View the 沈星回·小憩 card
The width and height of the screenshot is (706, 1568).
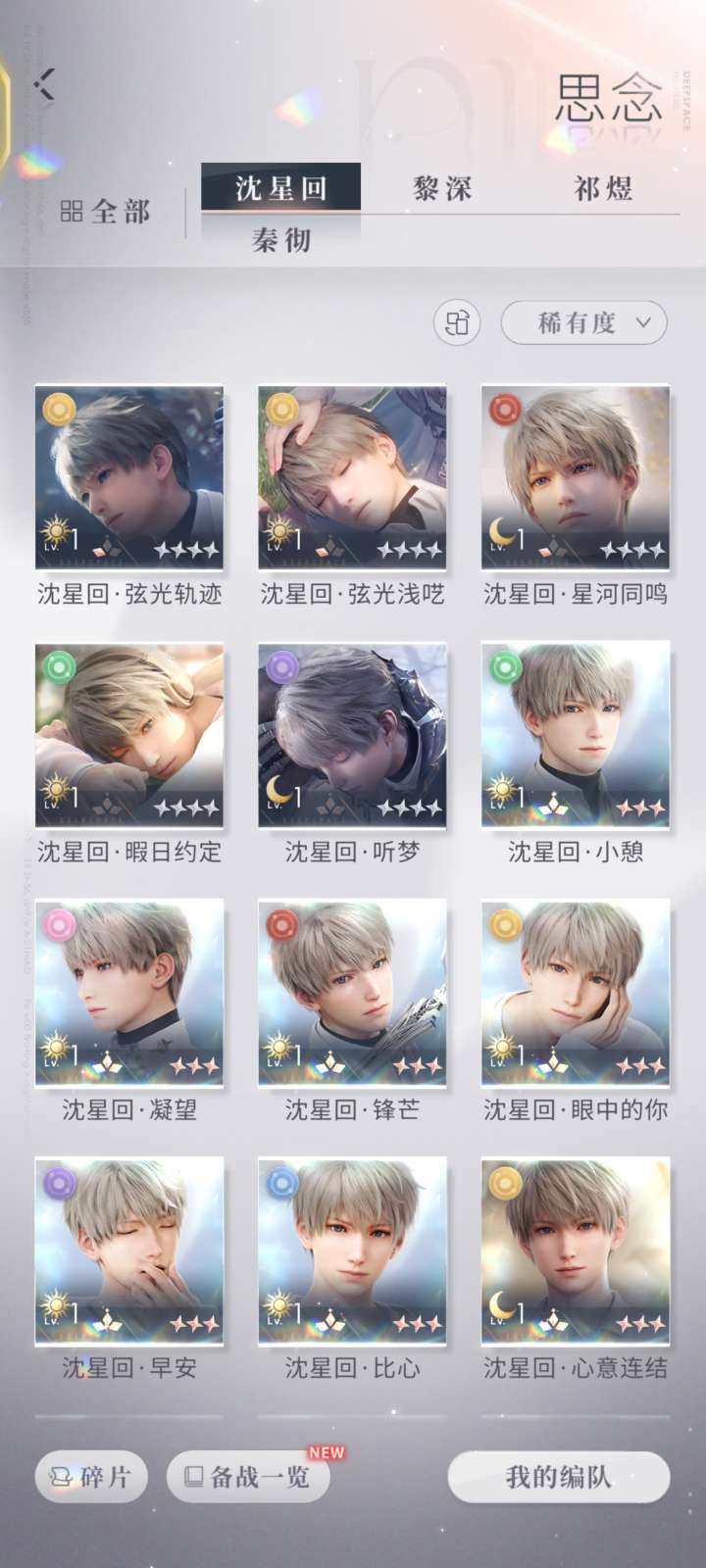[576, 735]
